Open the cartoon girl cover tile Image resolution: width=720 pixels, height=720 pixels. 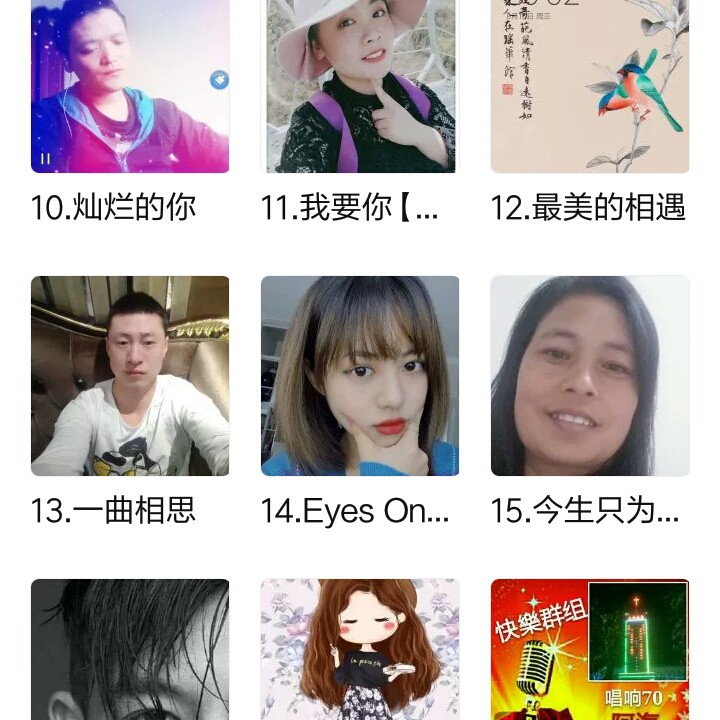point(360,650)
